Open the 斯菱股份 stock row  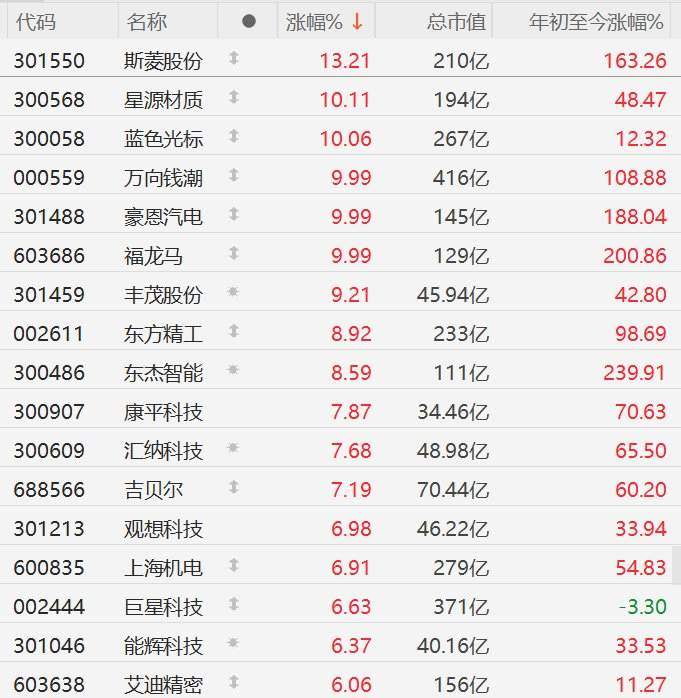163,61
